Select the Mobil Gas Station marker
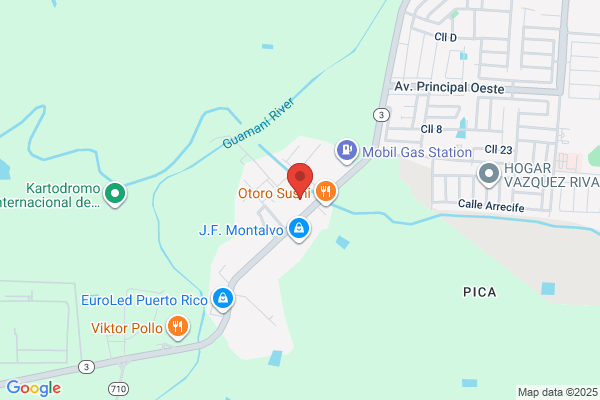The height and width of the screenshot is (400, 600). tap(347, 150)
